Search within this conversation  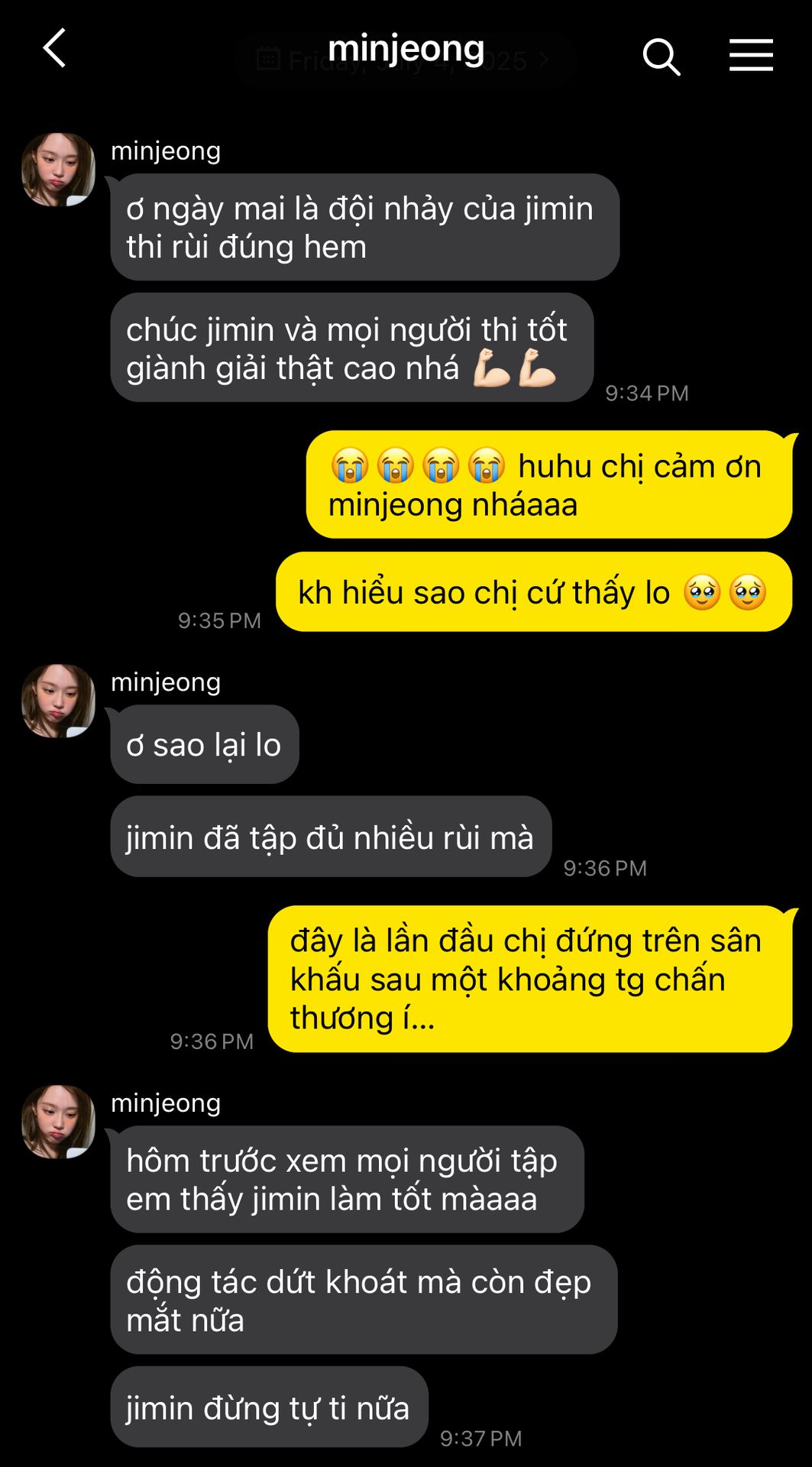661,57
